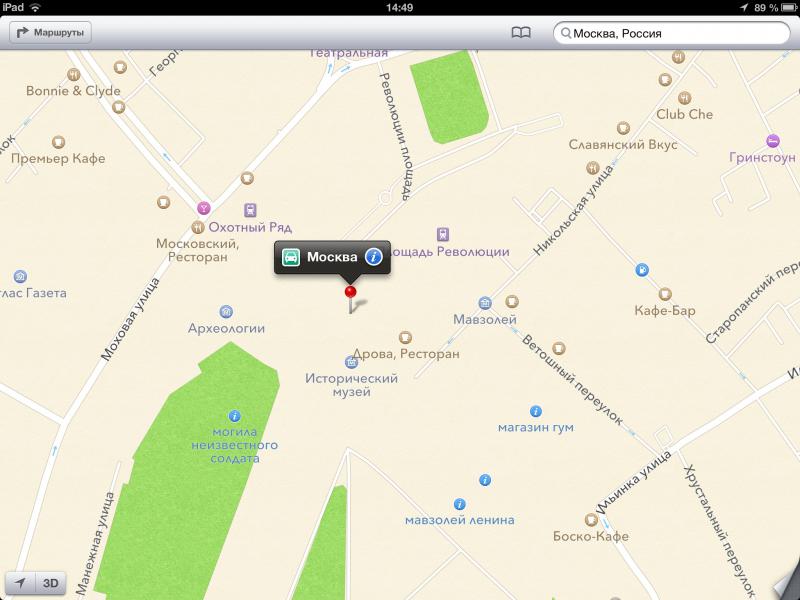800x600 pixels.
Task: Select the Дрова, Ресторан marker
Action: [405, 337]
